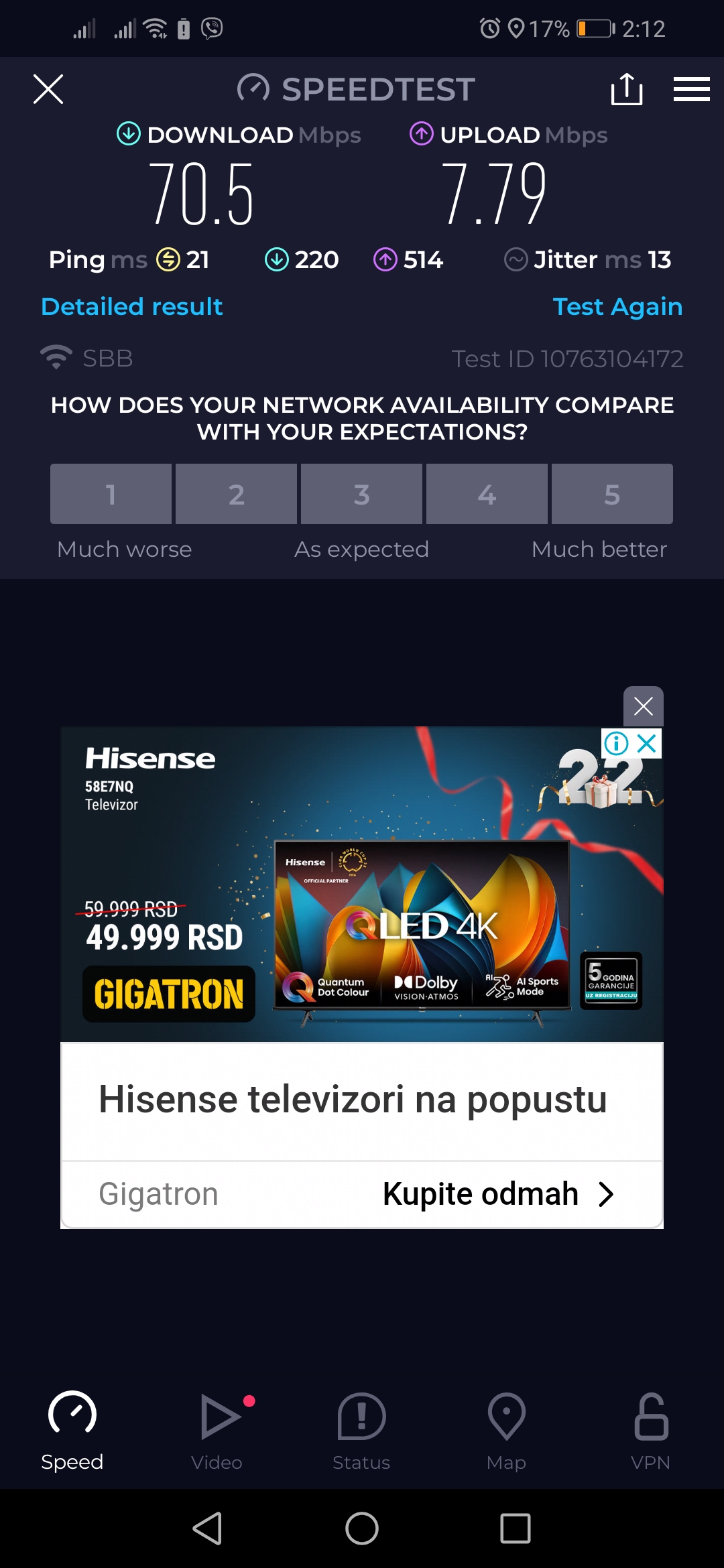The image size is (724, 1568).
Task: Select rating 3, as expected
Action: 361,494
